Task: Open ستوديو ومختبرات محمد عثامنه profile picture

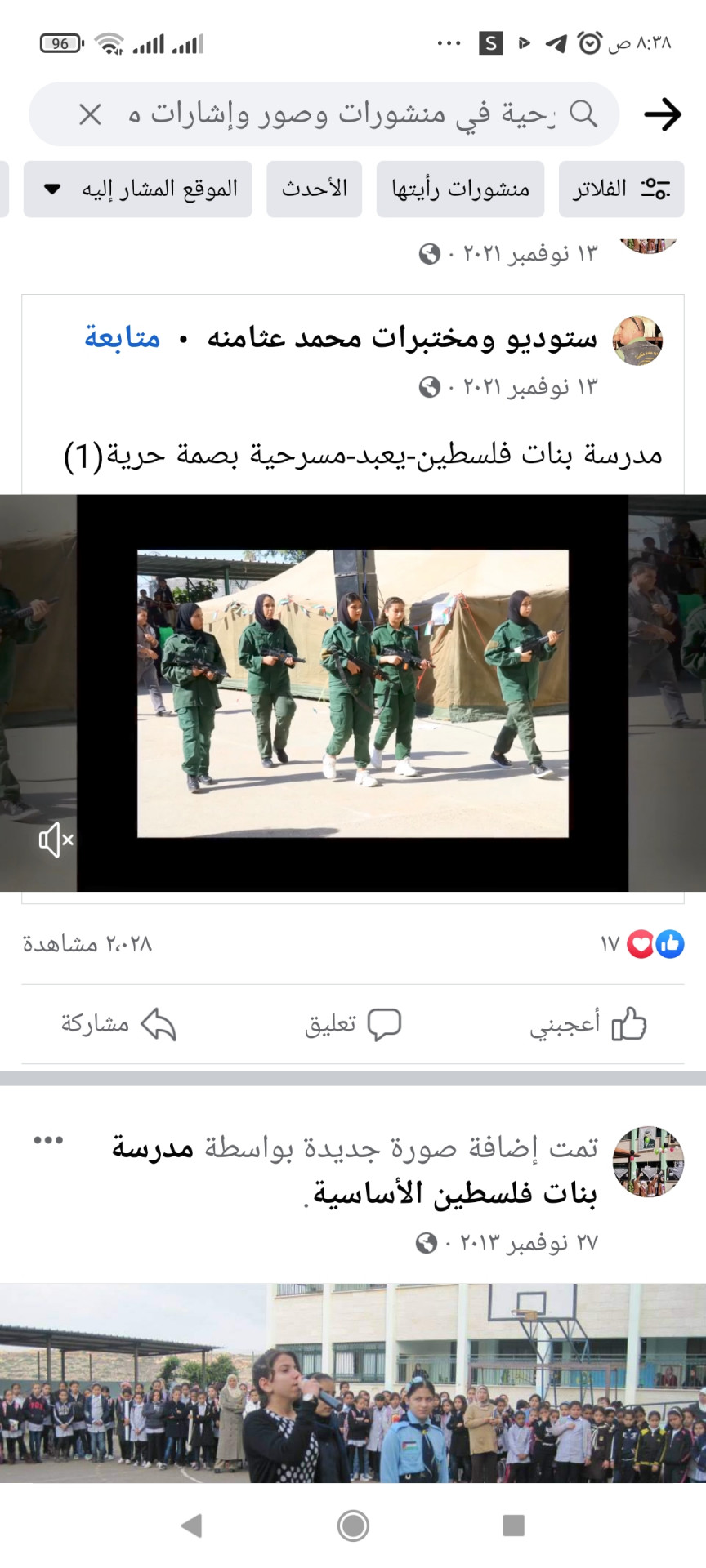Action: pos(637,340)
